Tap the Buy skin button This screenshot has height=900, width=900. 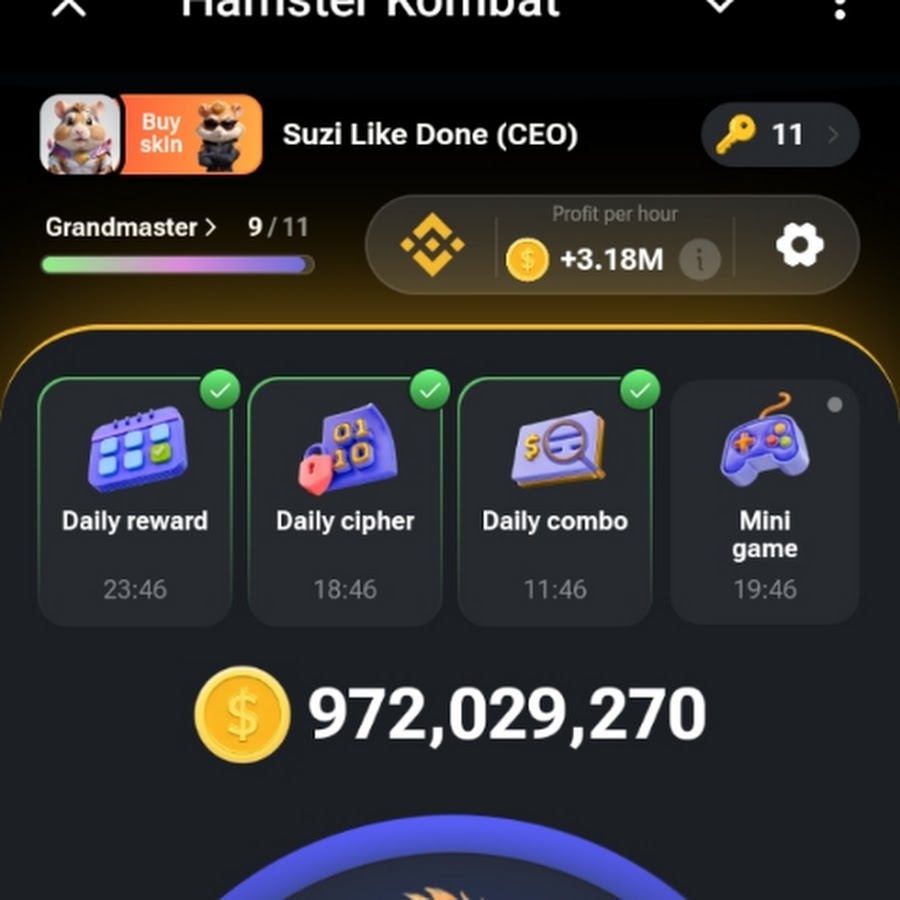point(191,135)
